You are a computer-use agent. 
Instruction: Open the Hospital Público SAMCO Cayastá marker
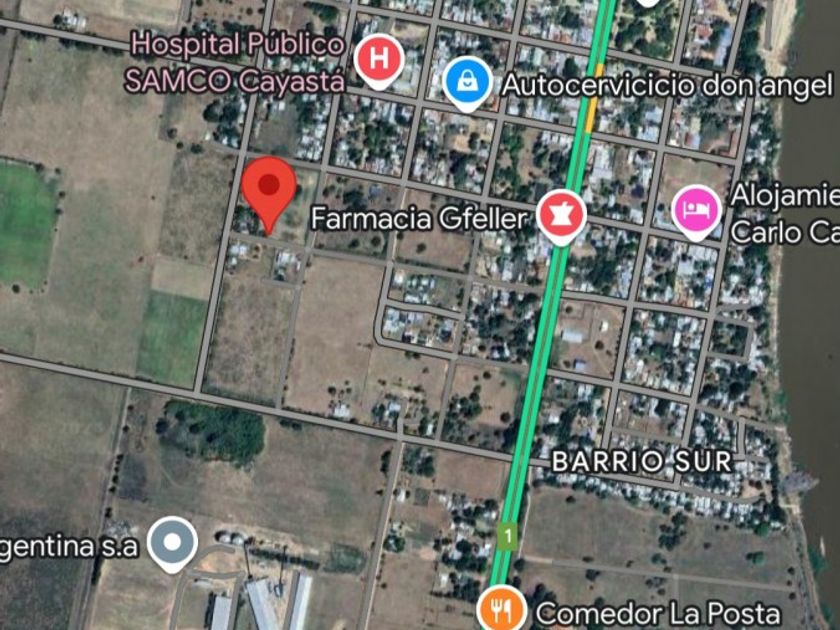click(379, 61)
